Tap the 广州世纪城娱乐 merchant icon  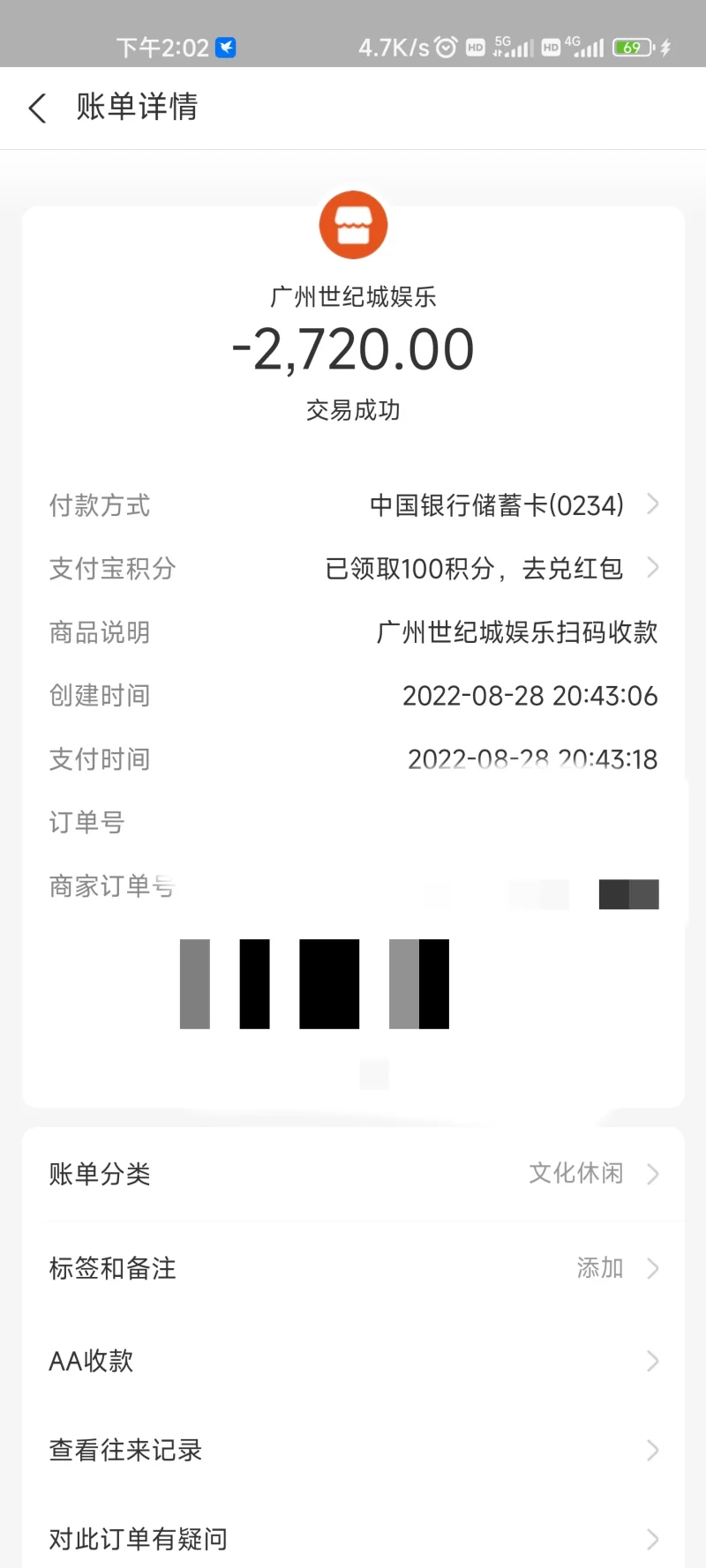coord(353,225)
